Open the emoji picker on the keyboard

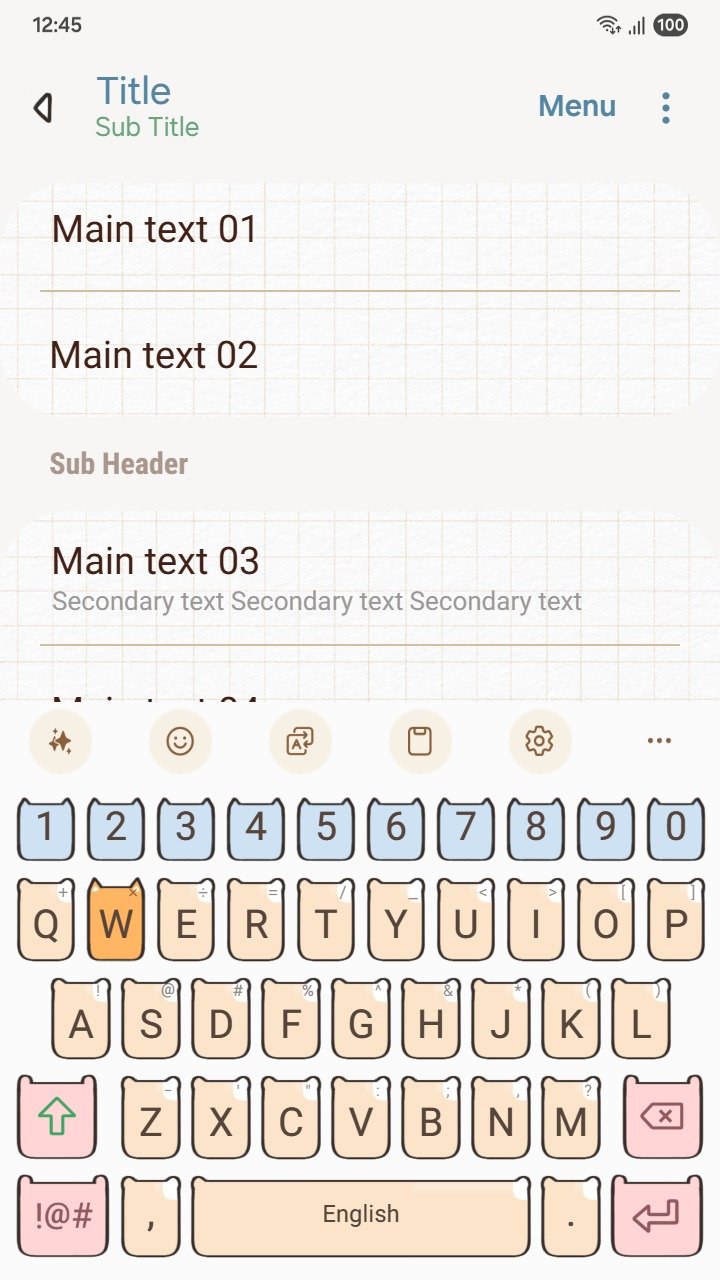[x=180, y=741]
